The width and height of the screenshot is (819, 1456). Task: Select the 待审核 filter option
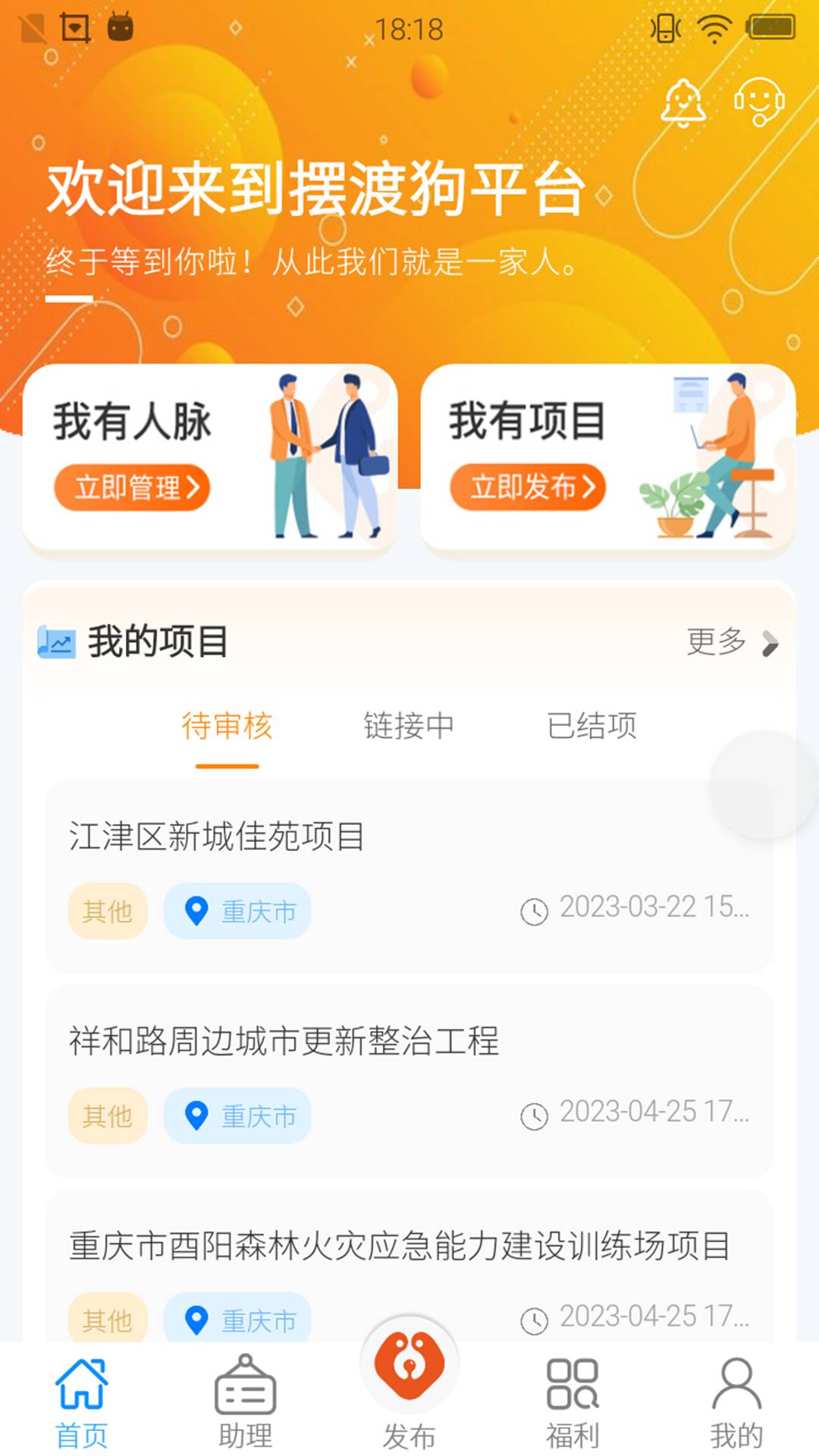(227, 726)
